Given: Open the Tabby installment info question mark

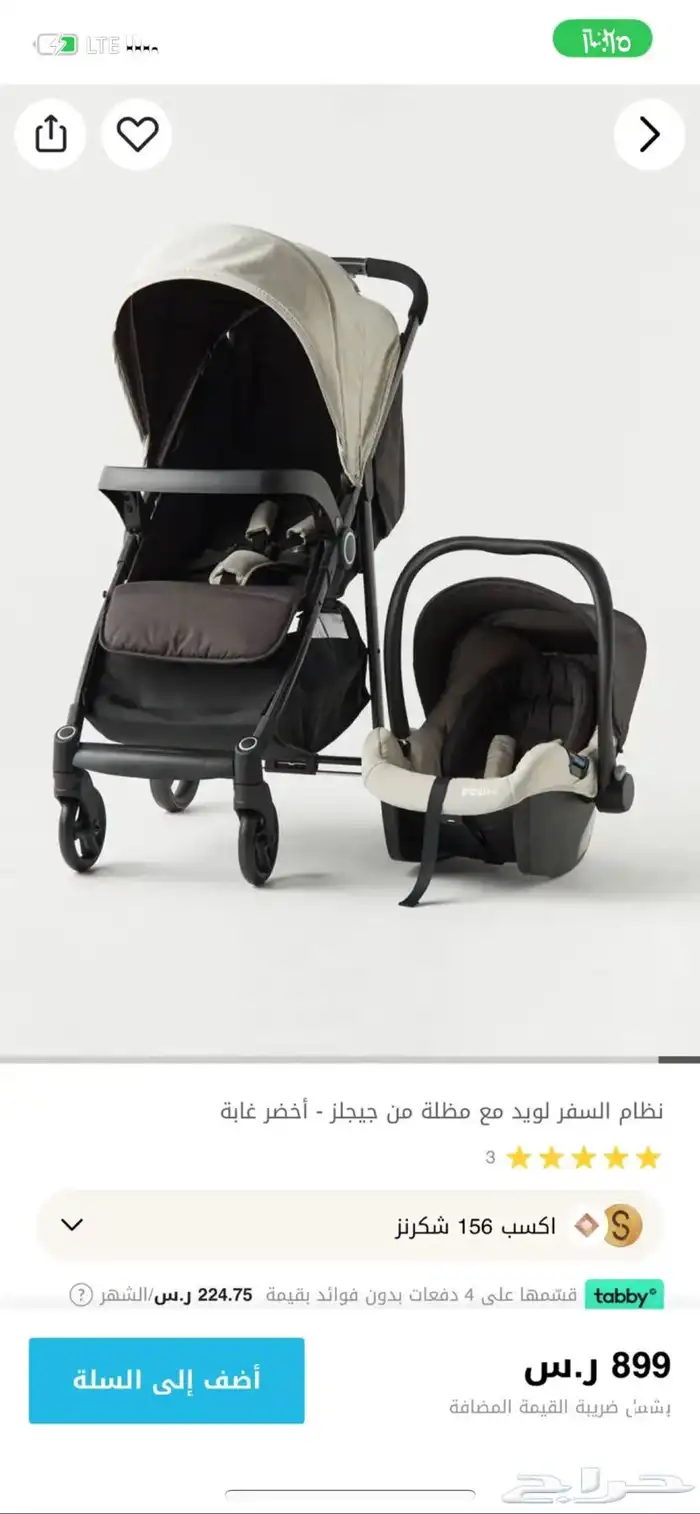Looking at the screenshot, I should pyautogui.click(x=81, y=1295).
